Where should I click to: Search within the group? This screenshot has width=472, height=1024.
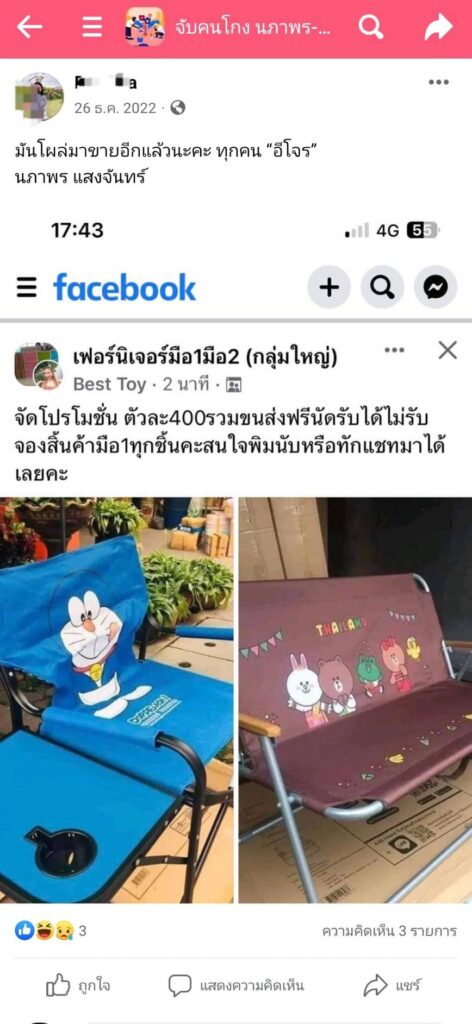(x=371, y=27)
